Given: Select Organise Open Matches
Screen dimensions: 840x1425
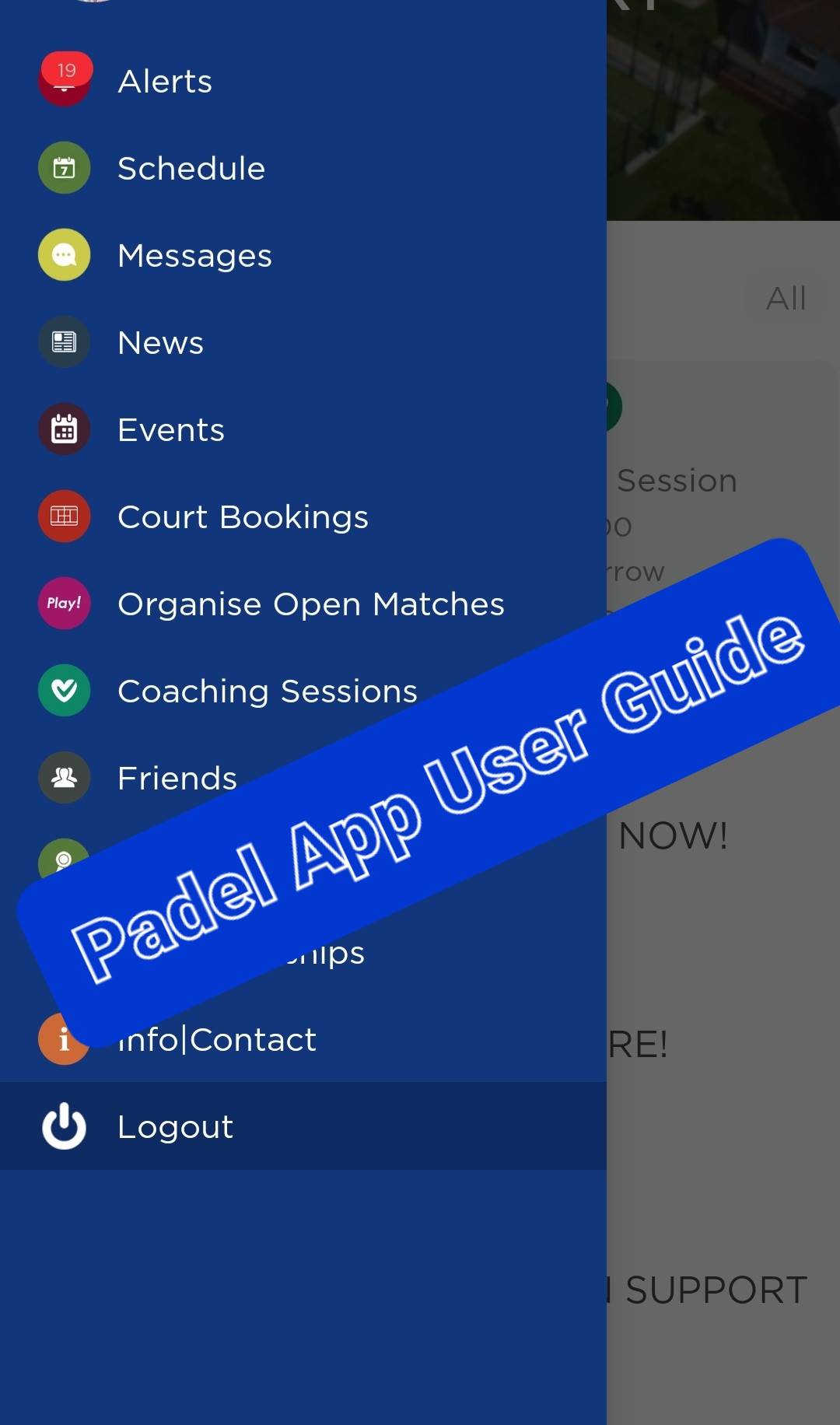Looking at the screenshot, I should (x=310, y=604).
